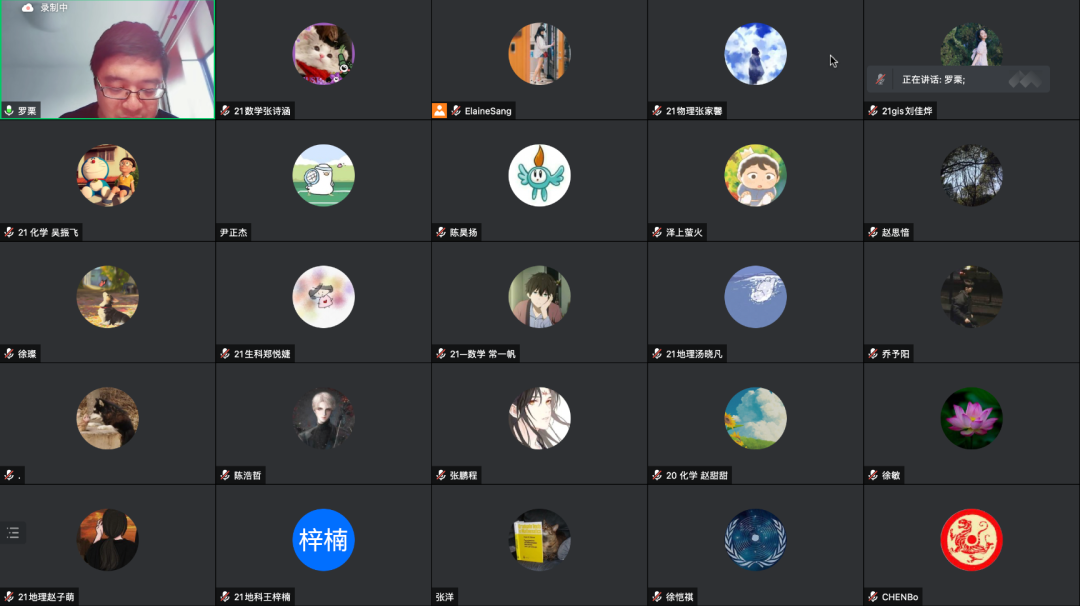This screenshot has width=1080, height=606.
Task: Select the 20 化学 赵甜甜 tile
Action: (755, 418)
